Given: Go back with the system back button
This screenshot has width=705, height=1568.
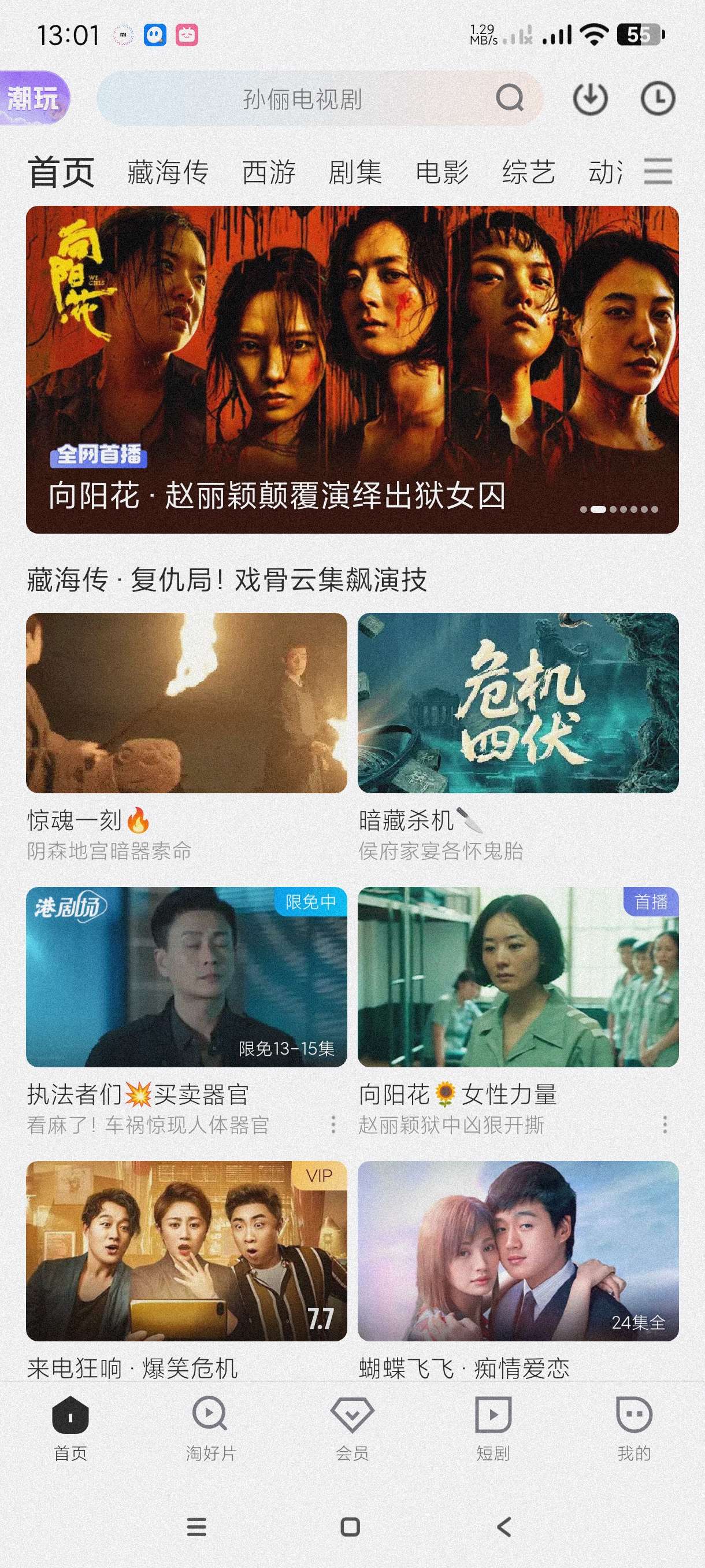Looking at the screenshot, I should 504,1526.
